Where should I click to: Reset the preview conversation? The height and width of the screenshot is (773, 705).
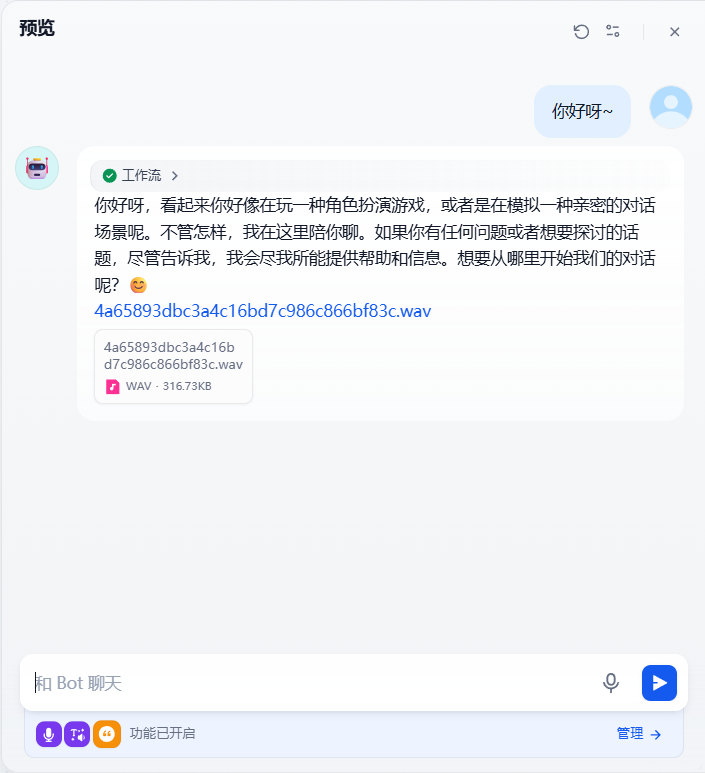581,32
